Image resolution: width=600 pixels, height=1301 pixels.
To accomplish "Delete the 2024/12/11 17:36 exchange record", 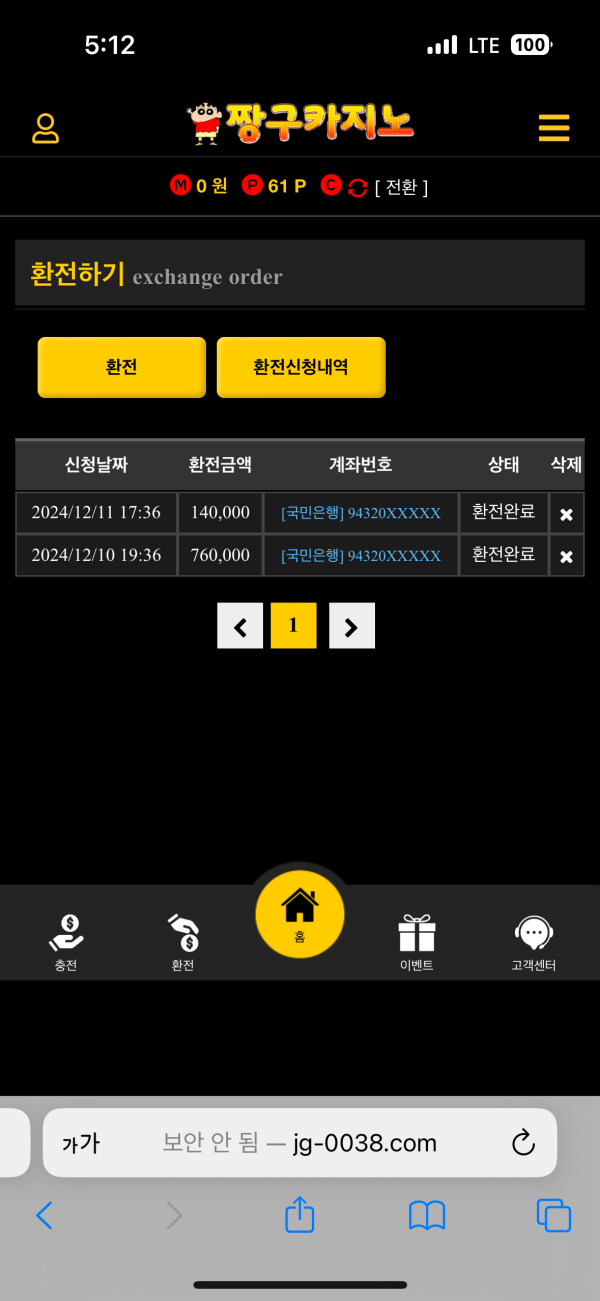I will tap(566, 514).
